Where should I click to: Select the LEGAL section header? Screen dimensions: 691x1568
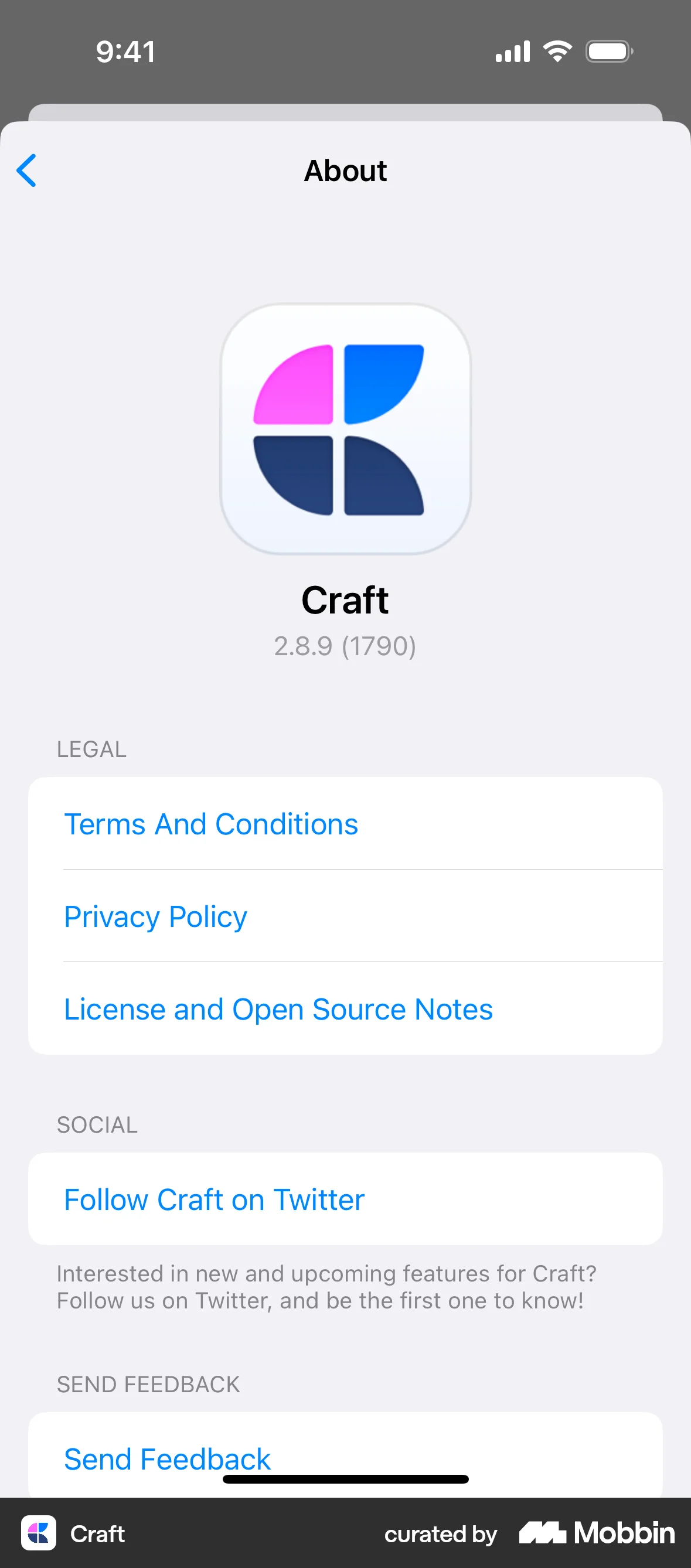coord(92,749)
